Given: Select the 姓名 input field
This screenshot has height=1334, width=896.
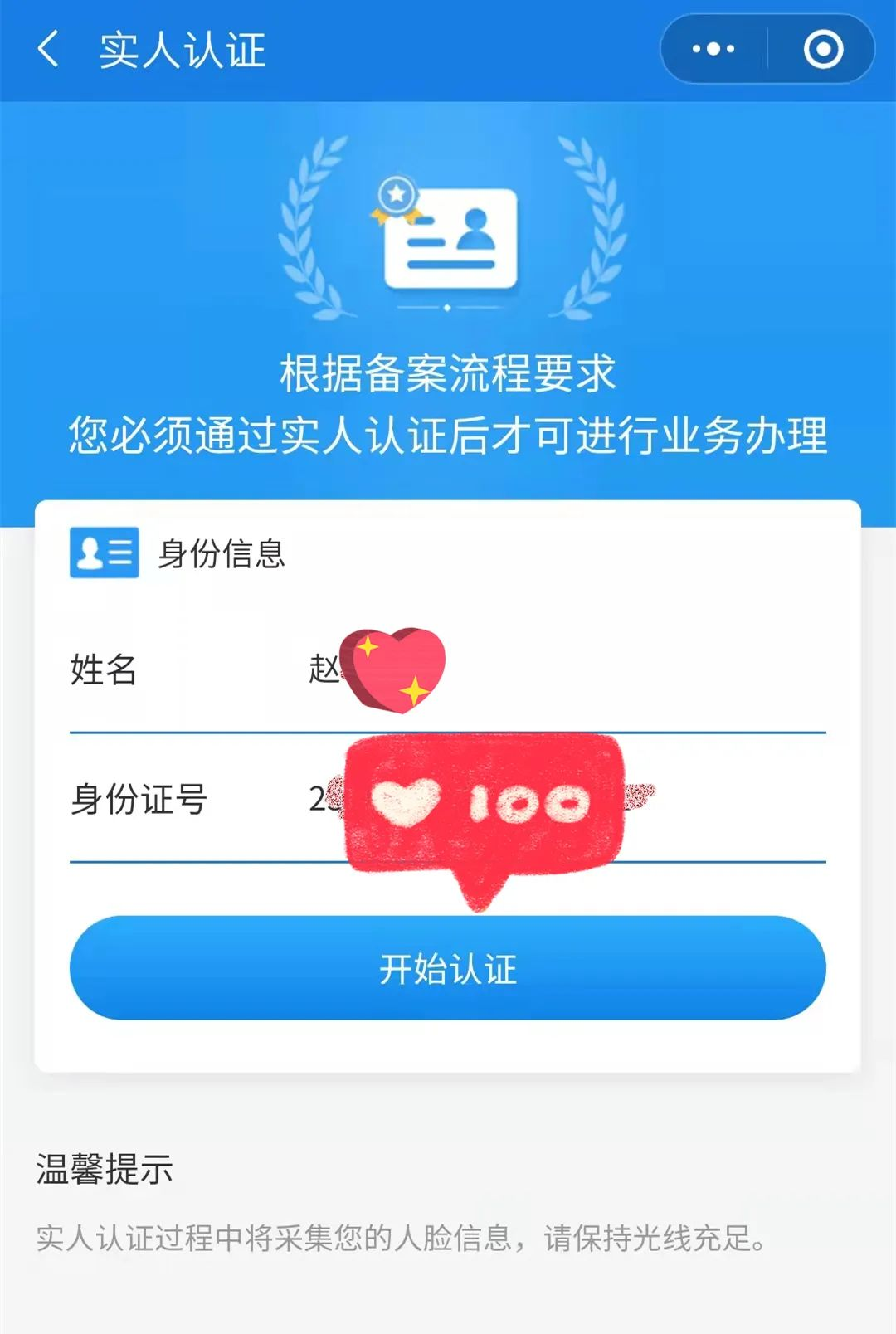Looking at the screenshot, I should point(564,669).
